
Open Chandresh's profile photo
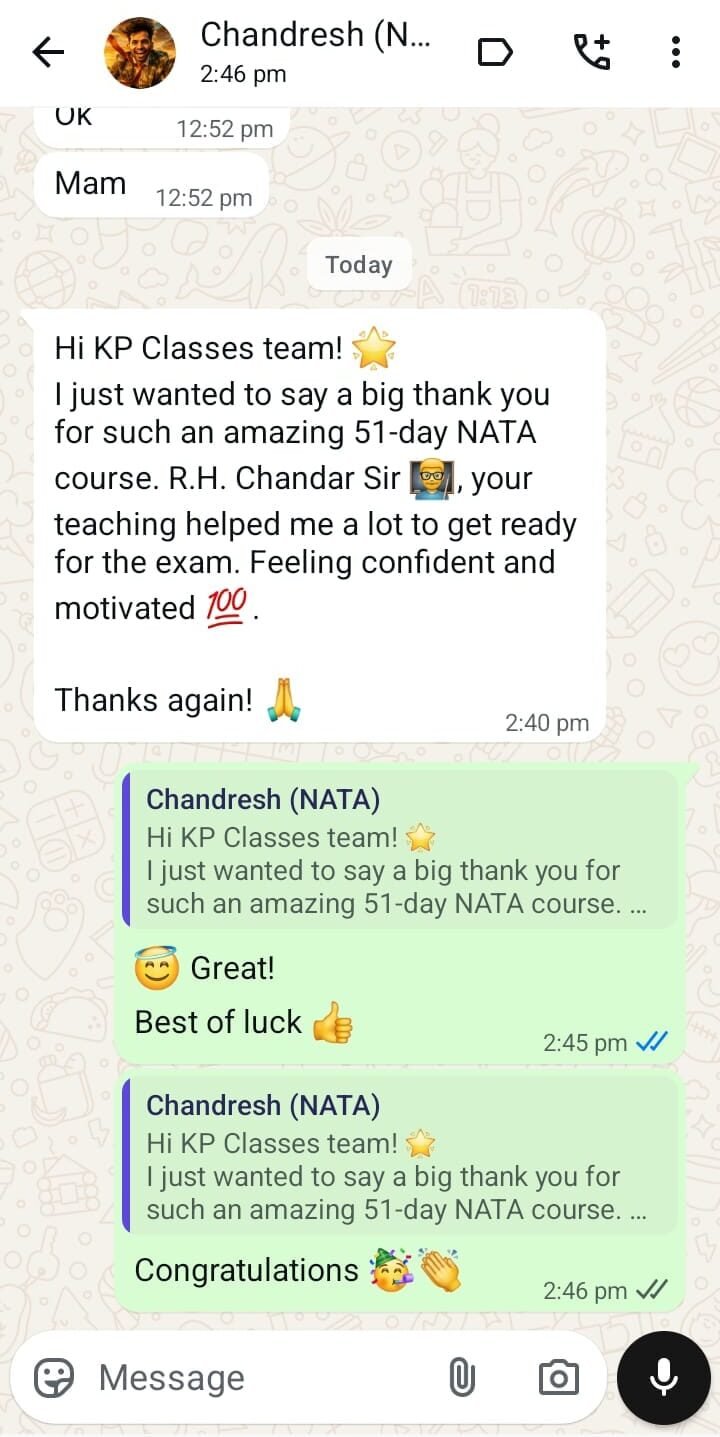(140, 52)
